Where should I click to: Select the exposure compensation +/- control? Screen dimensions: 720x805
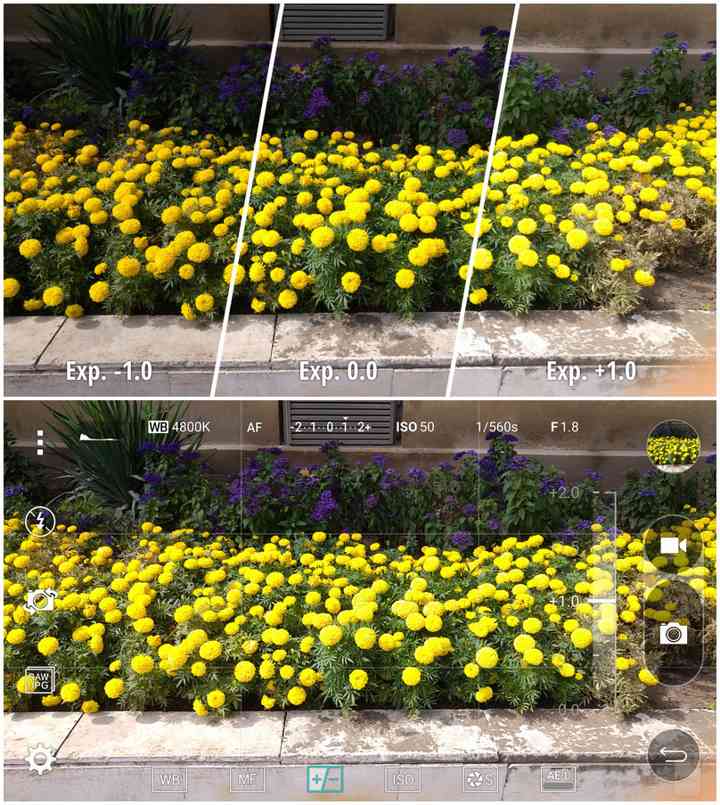coord(325,779)
